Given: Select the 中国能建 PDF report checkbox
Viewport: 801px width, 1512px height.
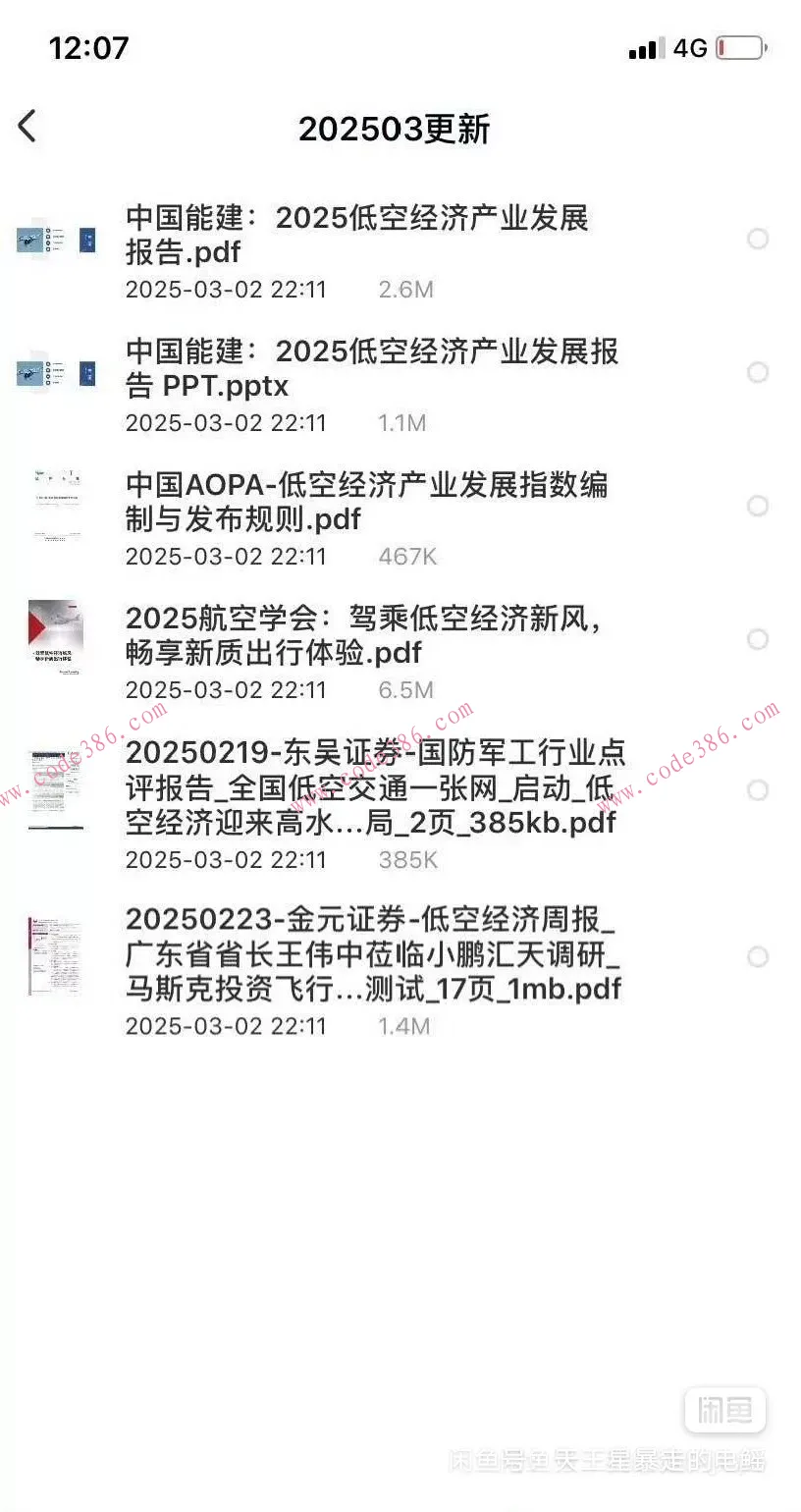Looking at the screenshot, I should pos(758,239).
